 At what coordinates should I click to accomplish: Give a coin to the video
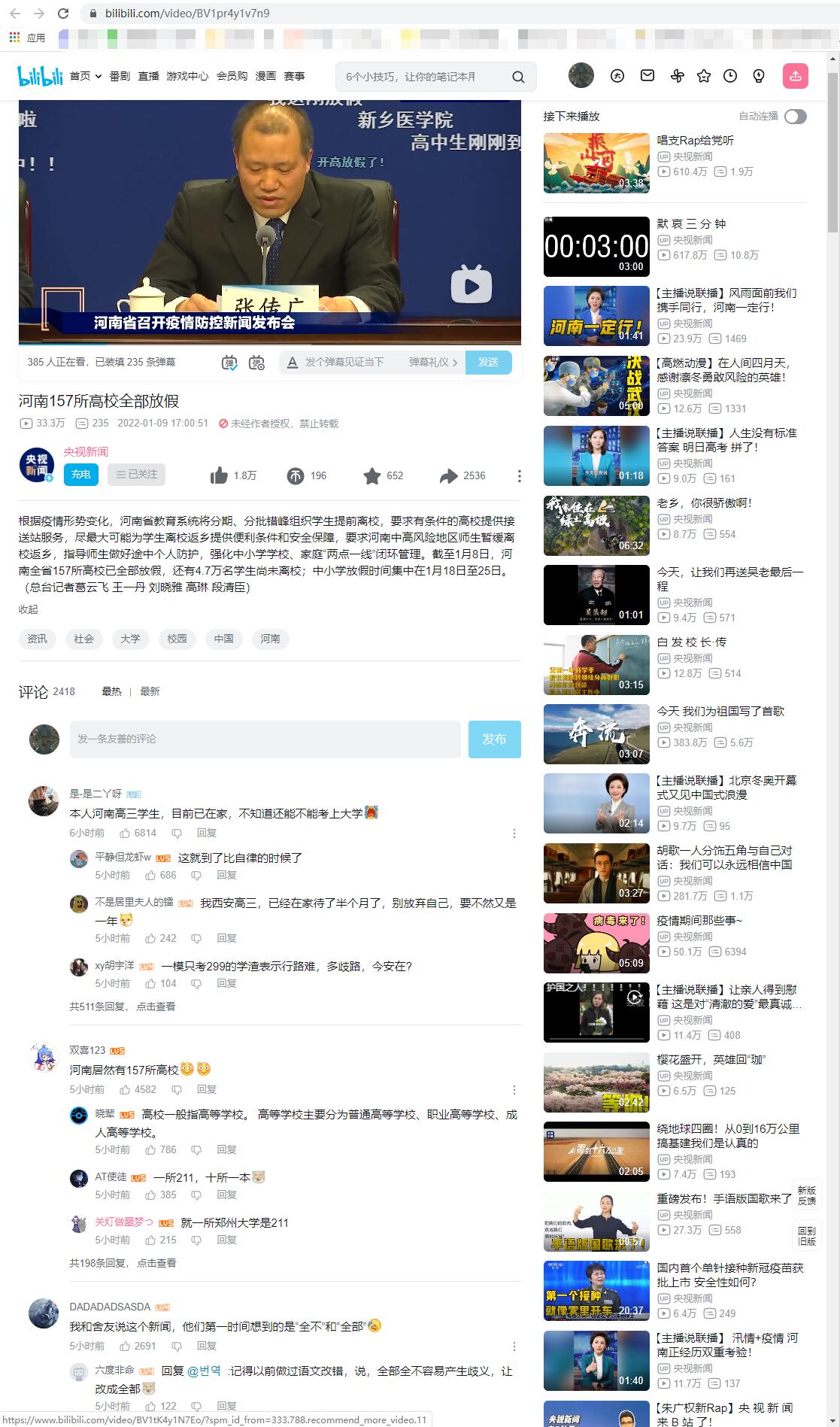[296, 475]
